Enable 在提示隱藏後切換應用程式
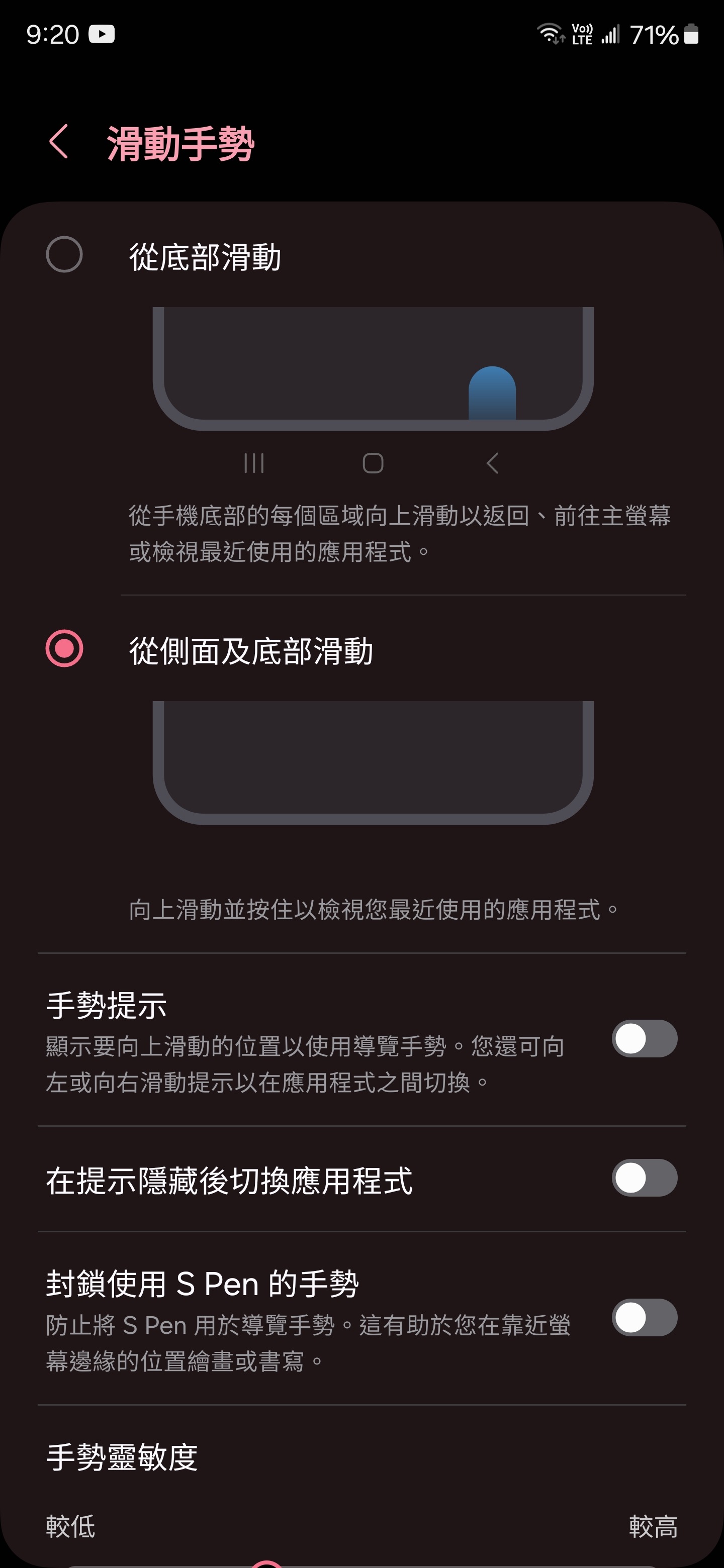Viewport: 724px width, 1568px height. coord(644,1178)
